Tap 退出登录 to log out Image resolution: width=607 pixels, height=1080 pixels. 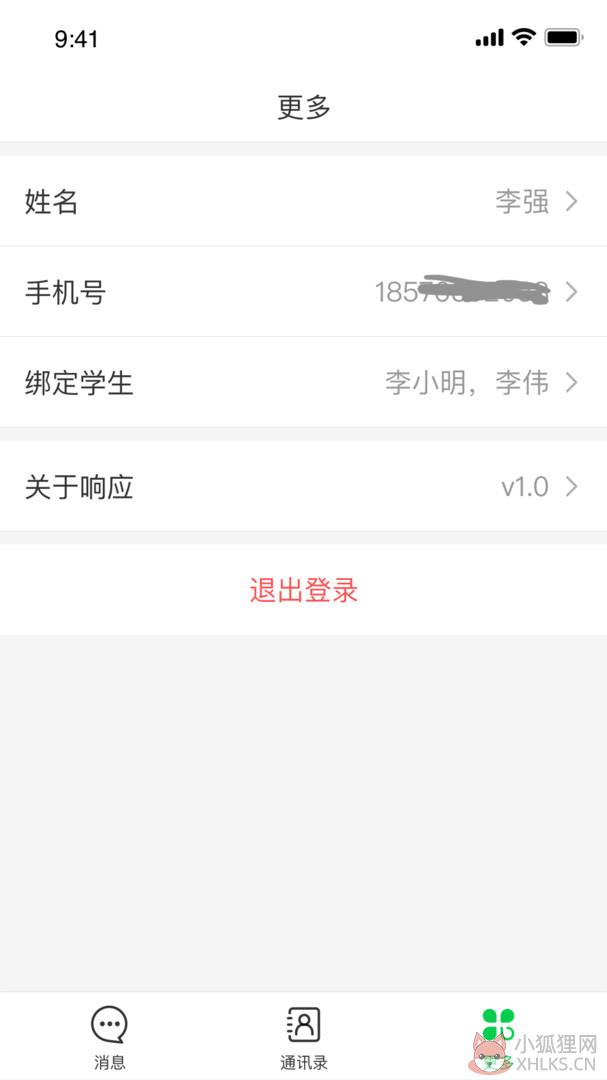click(303, 590)
